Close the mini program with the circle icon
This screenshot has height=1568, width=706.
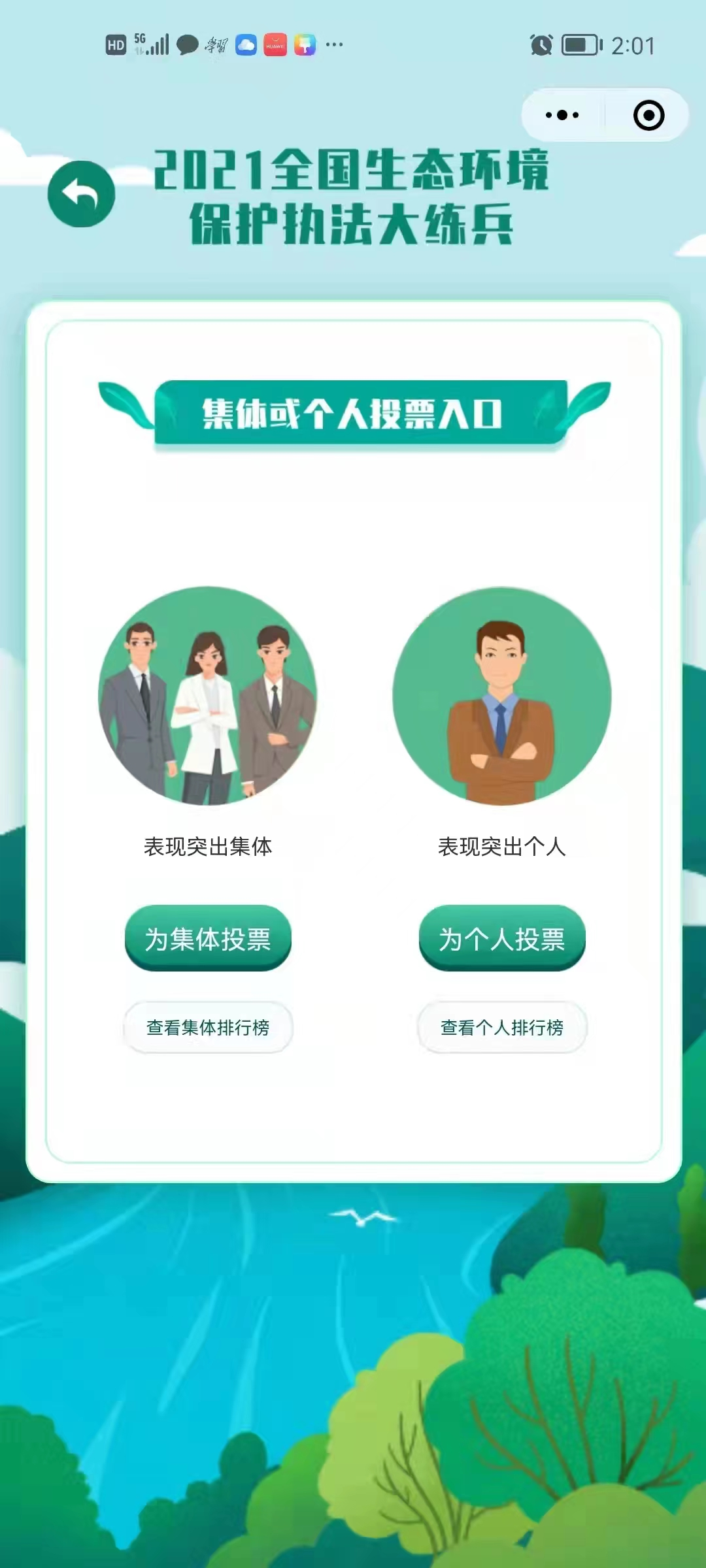tap(648, 116)
